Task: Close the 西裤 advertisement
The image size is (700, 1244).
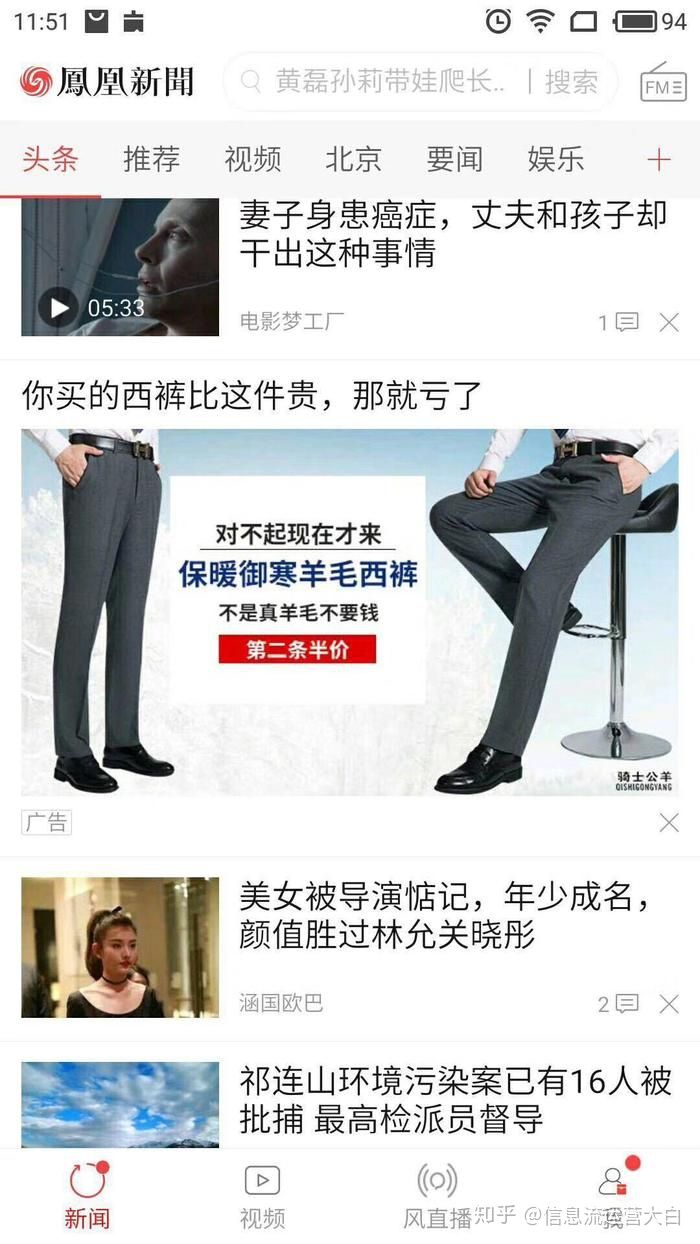Action: click(669, 823)
